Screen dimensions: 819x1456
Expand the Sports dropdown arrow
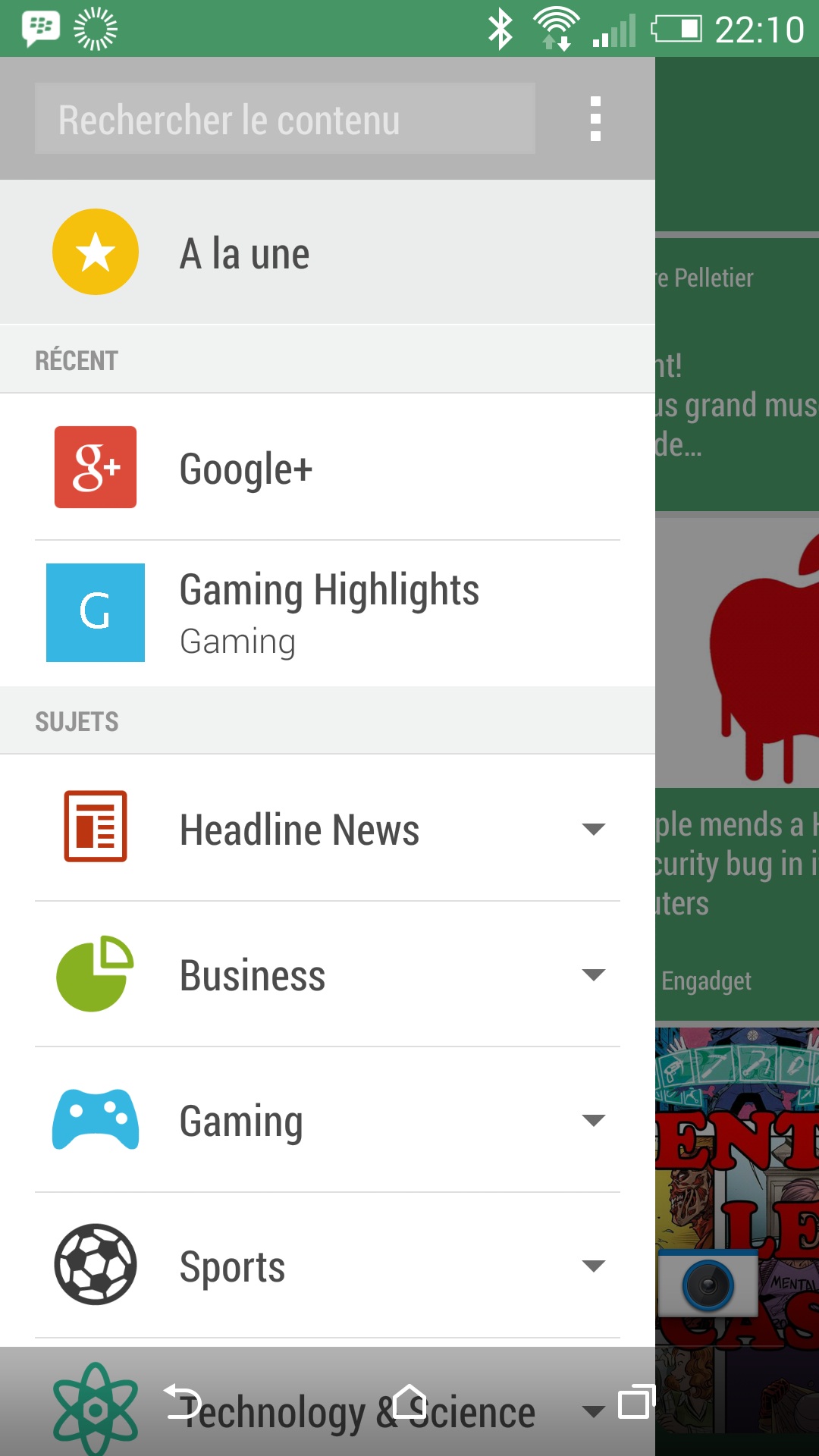pyautogui.click(x=593, y=1265)
